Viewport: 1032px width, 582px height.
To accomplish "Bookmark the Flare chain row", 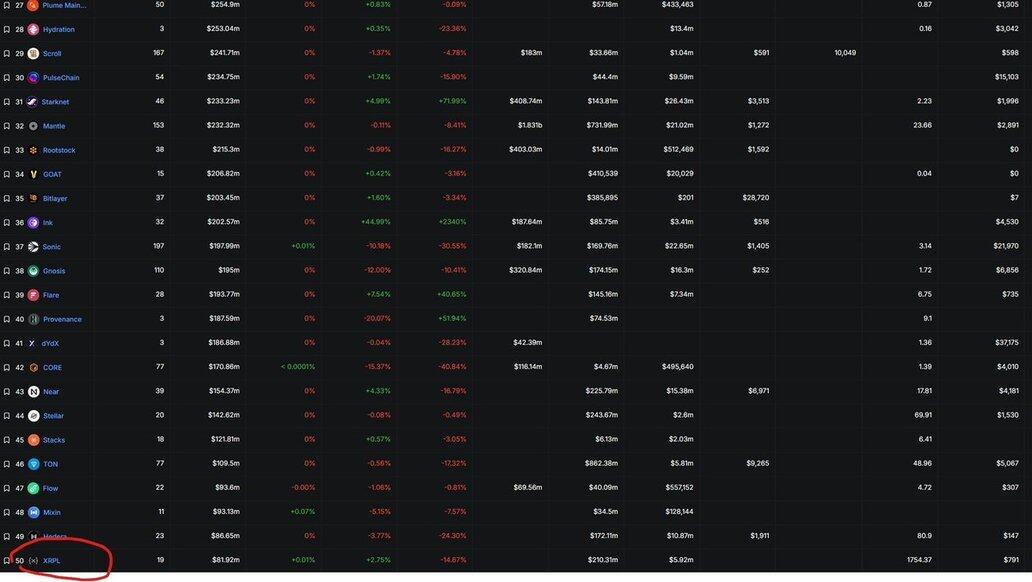I will [x=7, y=295].
